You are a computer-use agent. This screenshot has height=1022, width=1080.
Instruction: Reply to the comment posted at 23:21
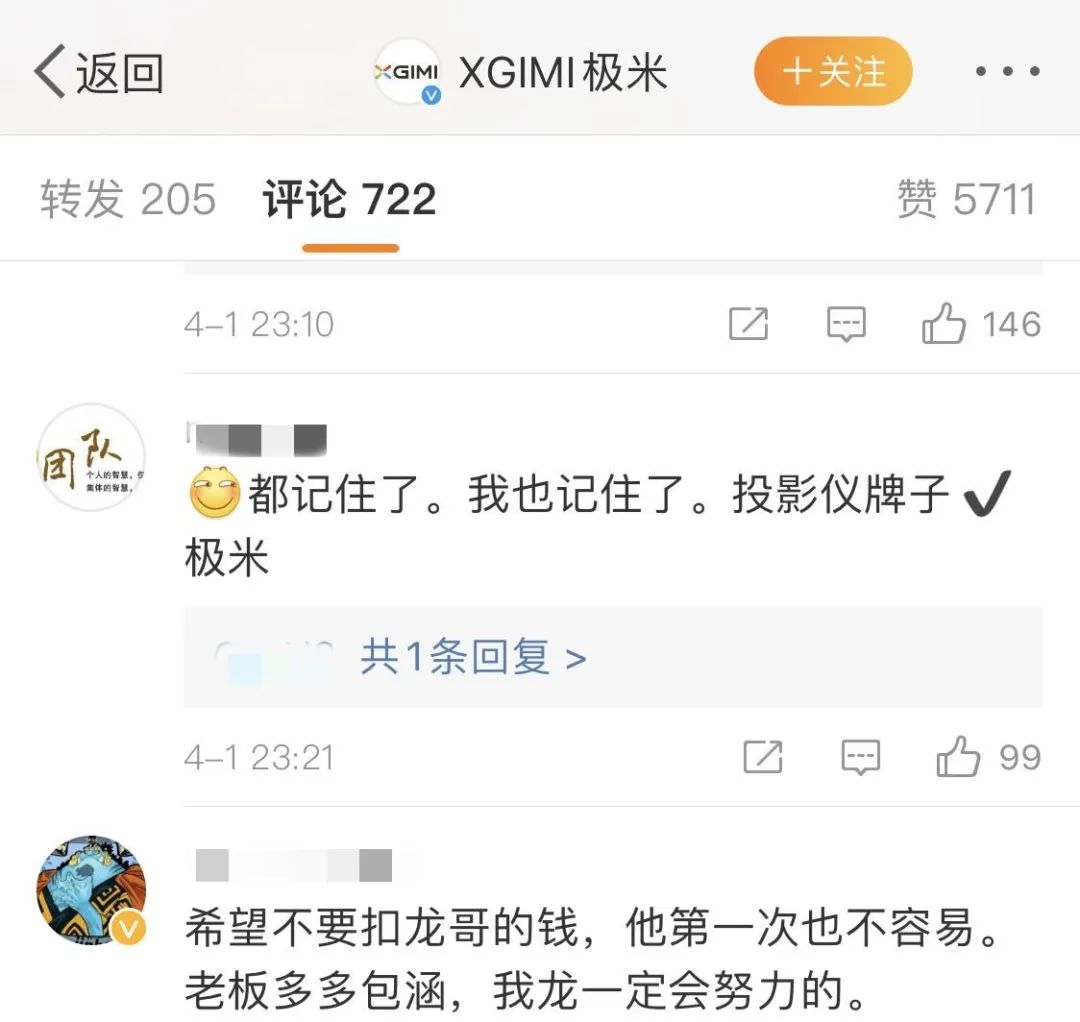click(860, 757)
